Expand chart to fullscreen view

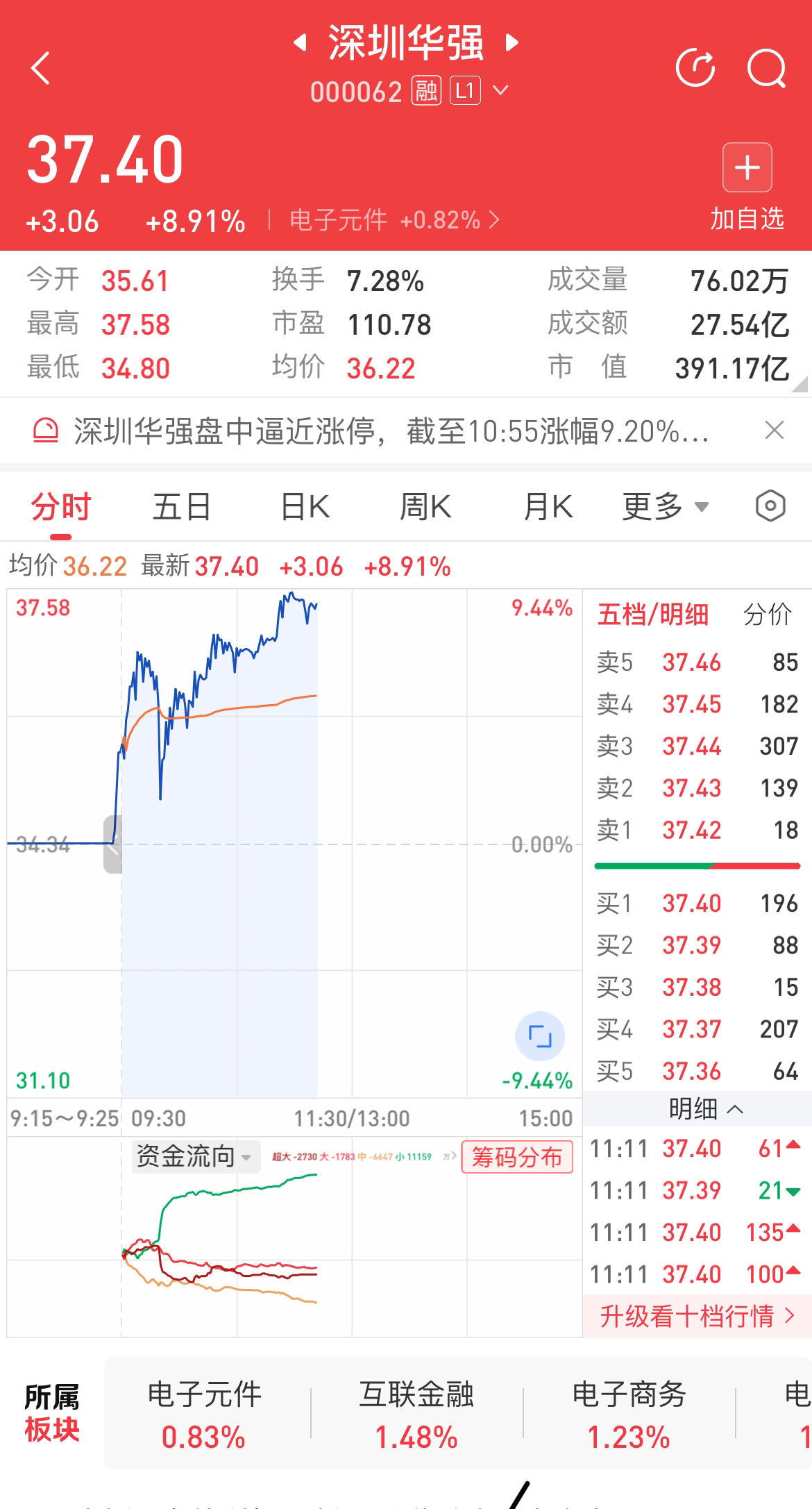(x=540, y=1036)
